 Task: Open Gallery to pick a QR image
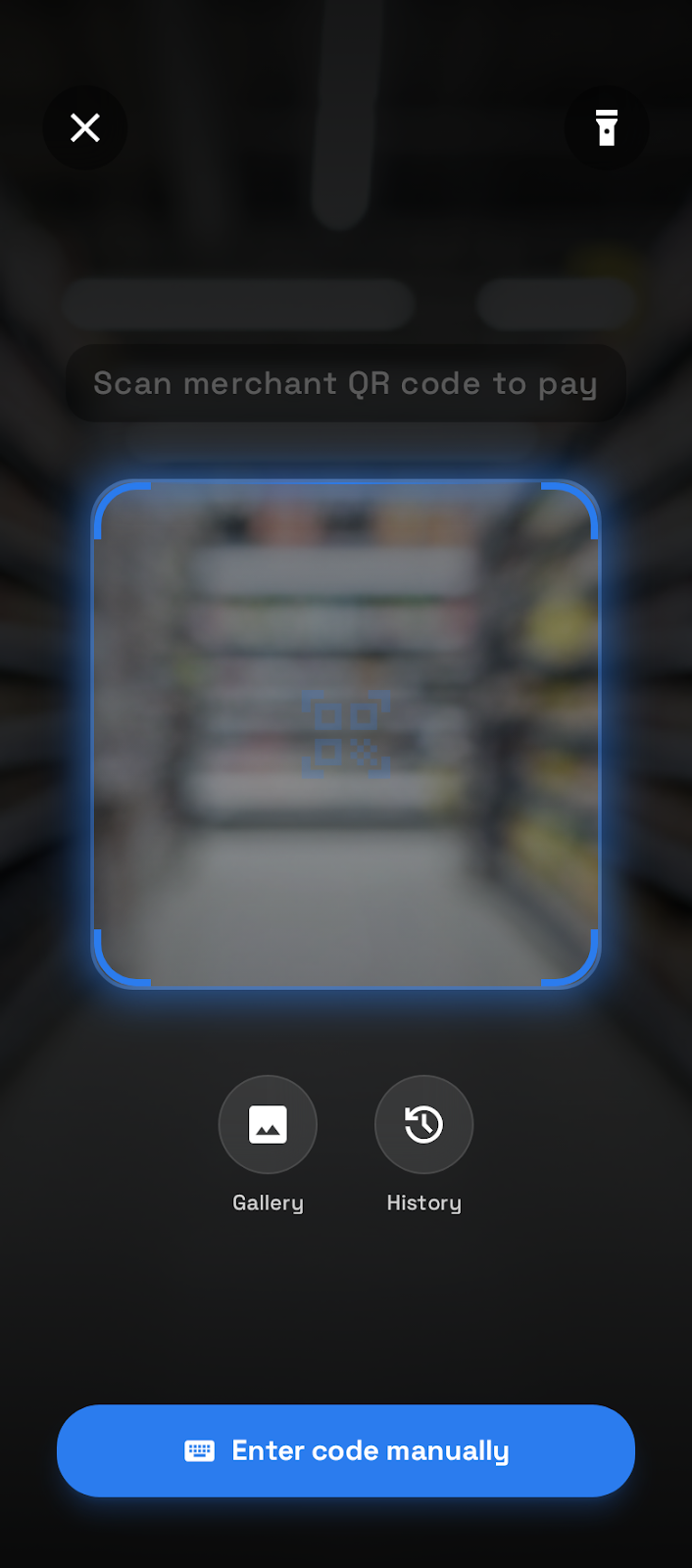[x=268, y=1124]
